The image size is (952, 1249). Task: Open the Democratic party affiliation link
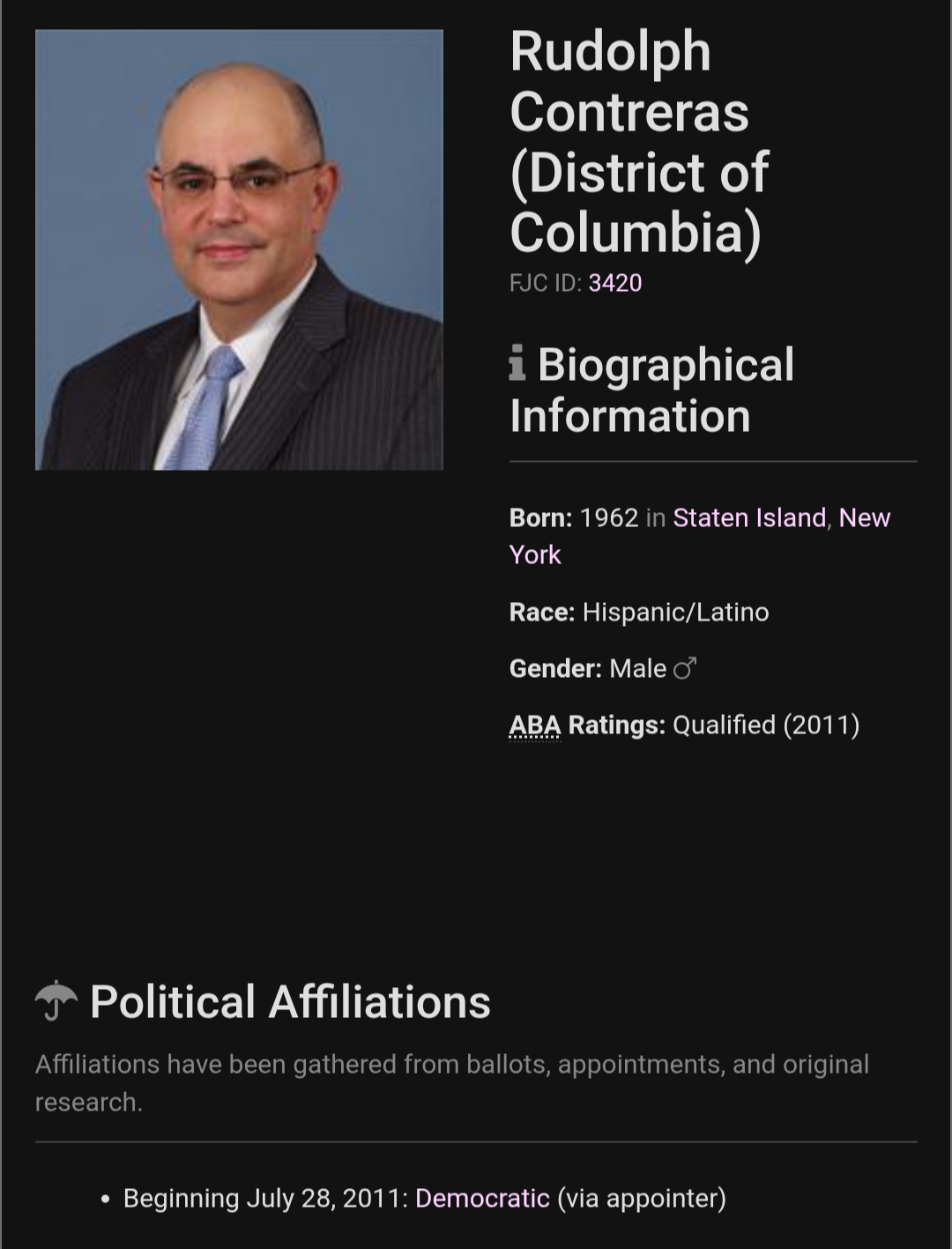point(482,1198)
